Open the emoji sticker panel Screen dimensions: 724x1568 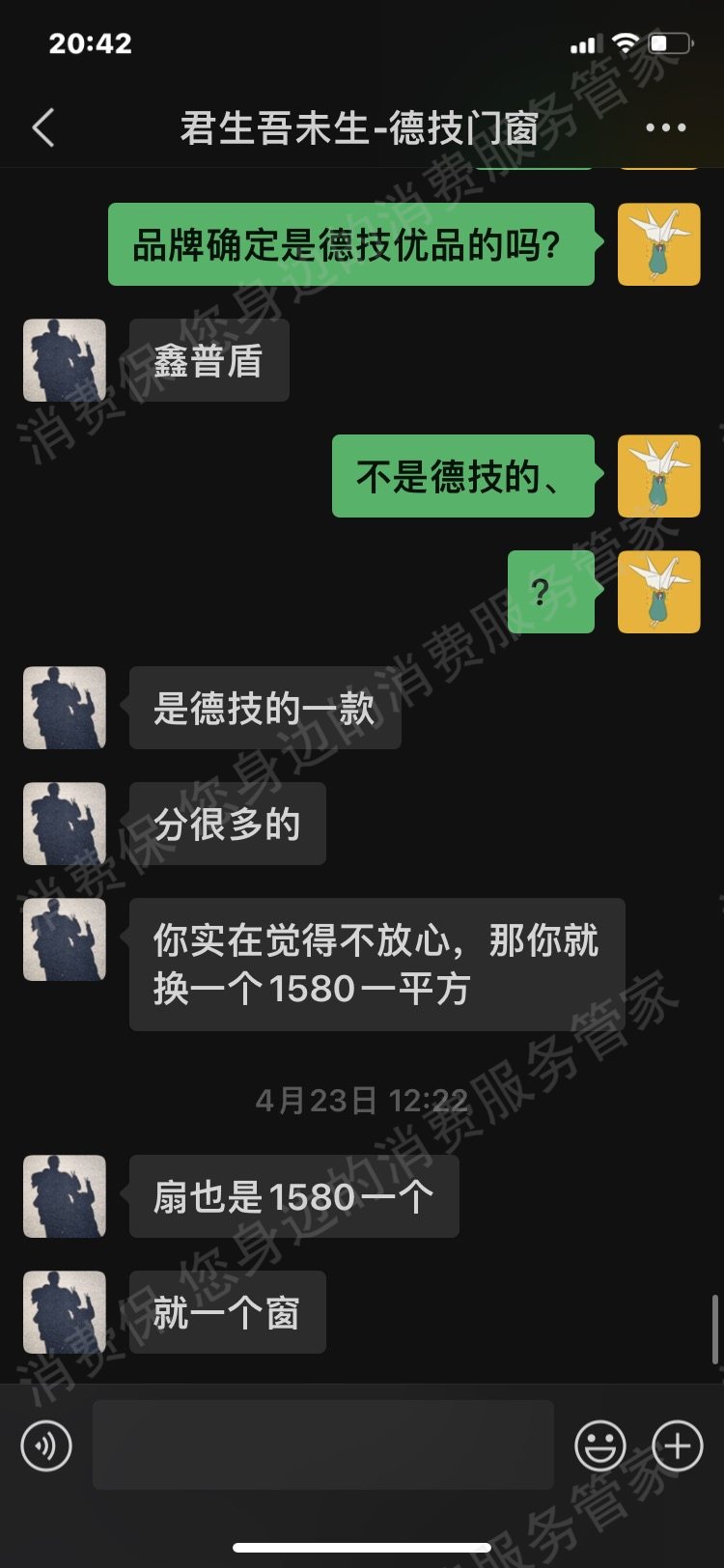click(x=599, y=1445)
